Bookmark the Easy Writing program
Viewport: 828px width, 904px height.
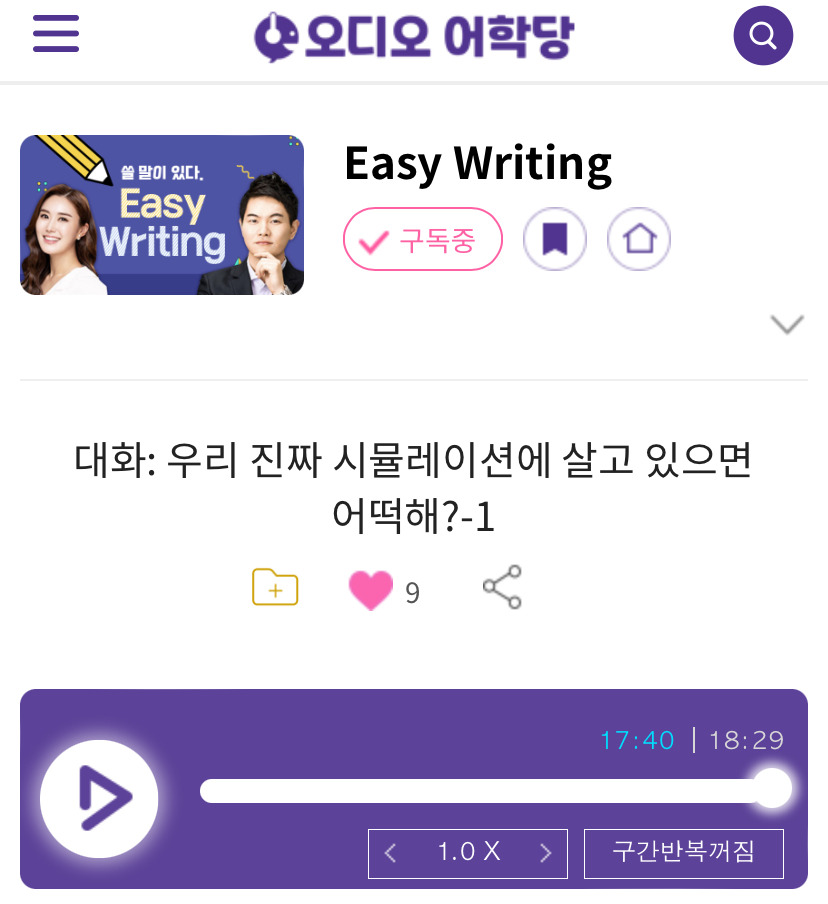(555, 239)
